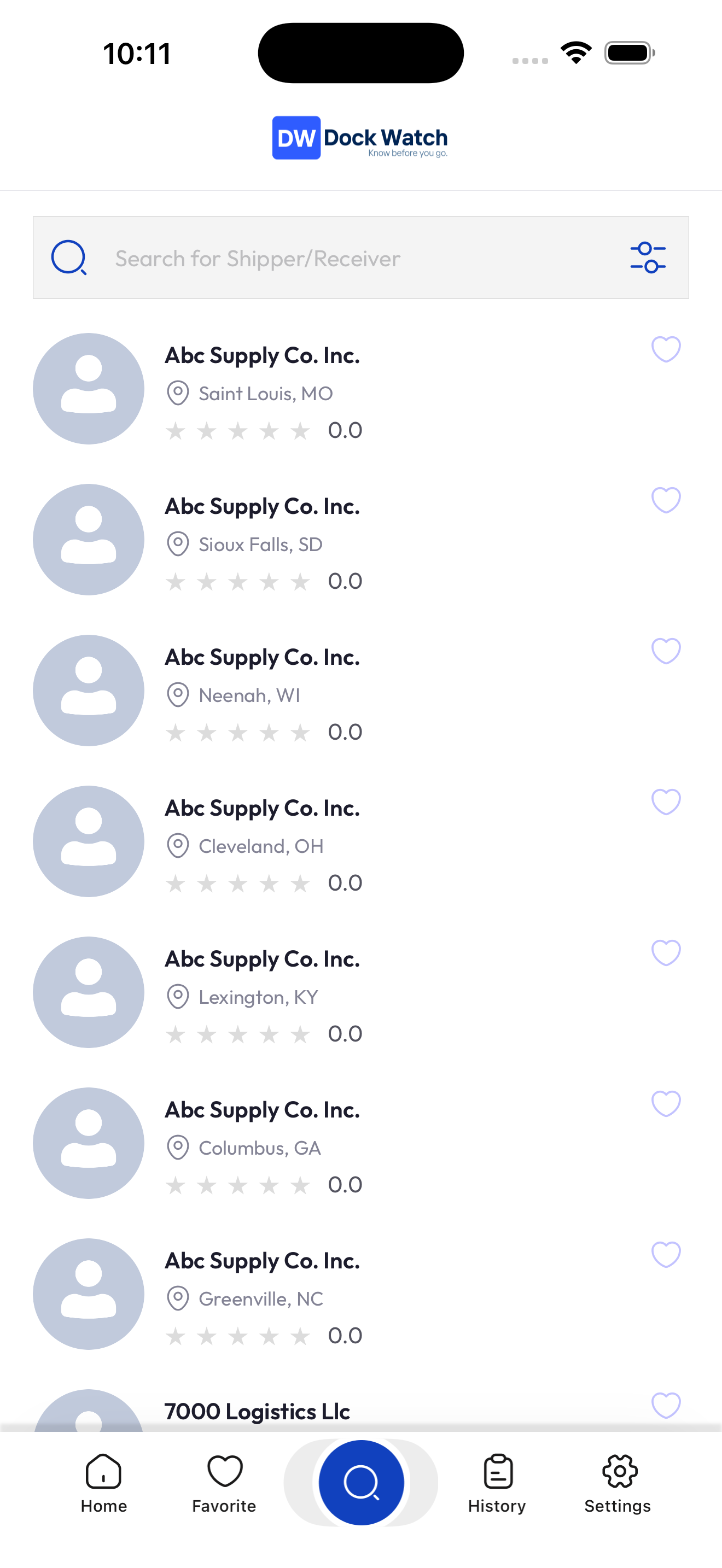Rate Abc Supply Co. Saint Louis five stars
The image size is (722, 1568).
[300, 430]
